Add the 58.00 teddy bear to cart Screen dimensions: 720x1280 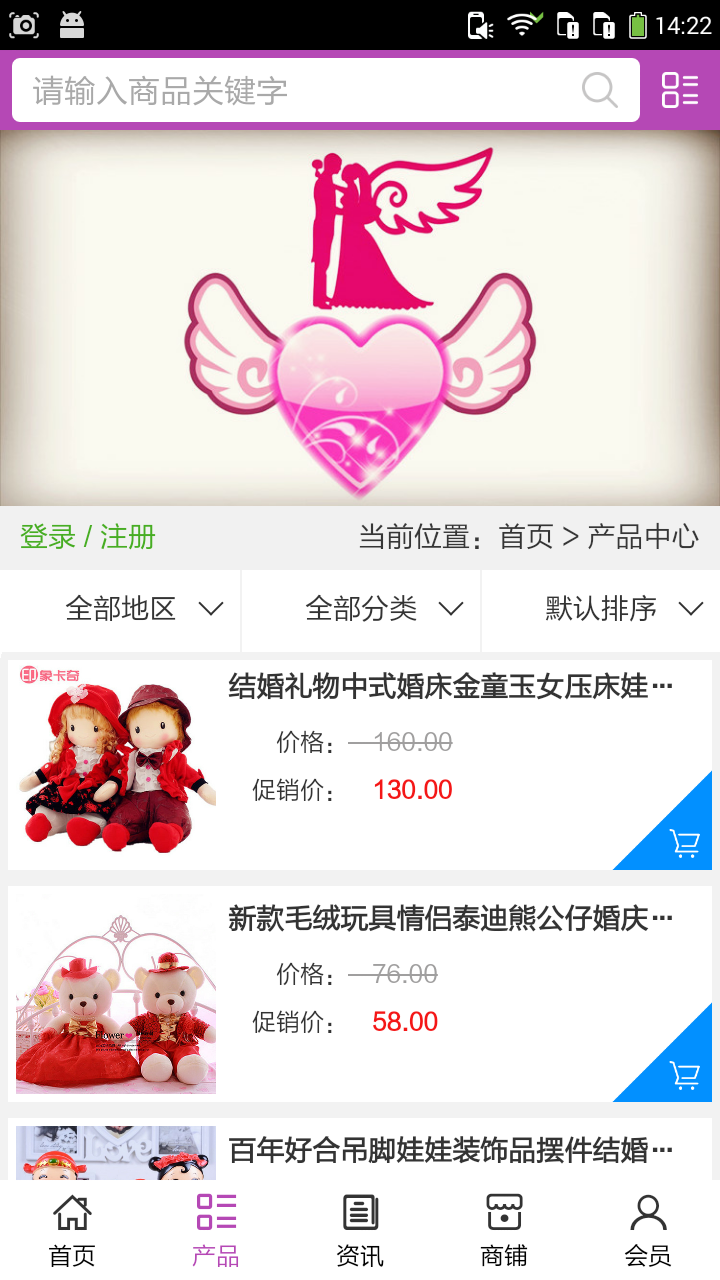pos(684,1075)
